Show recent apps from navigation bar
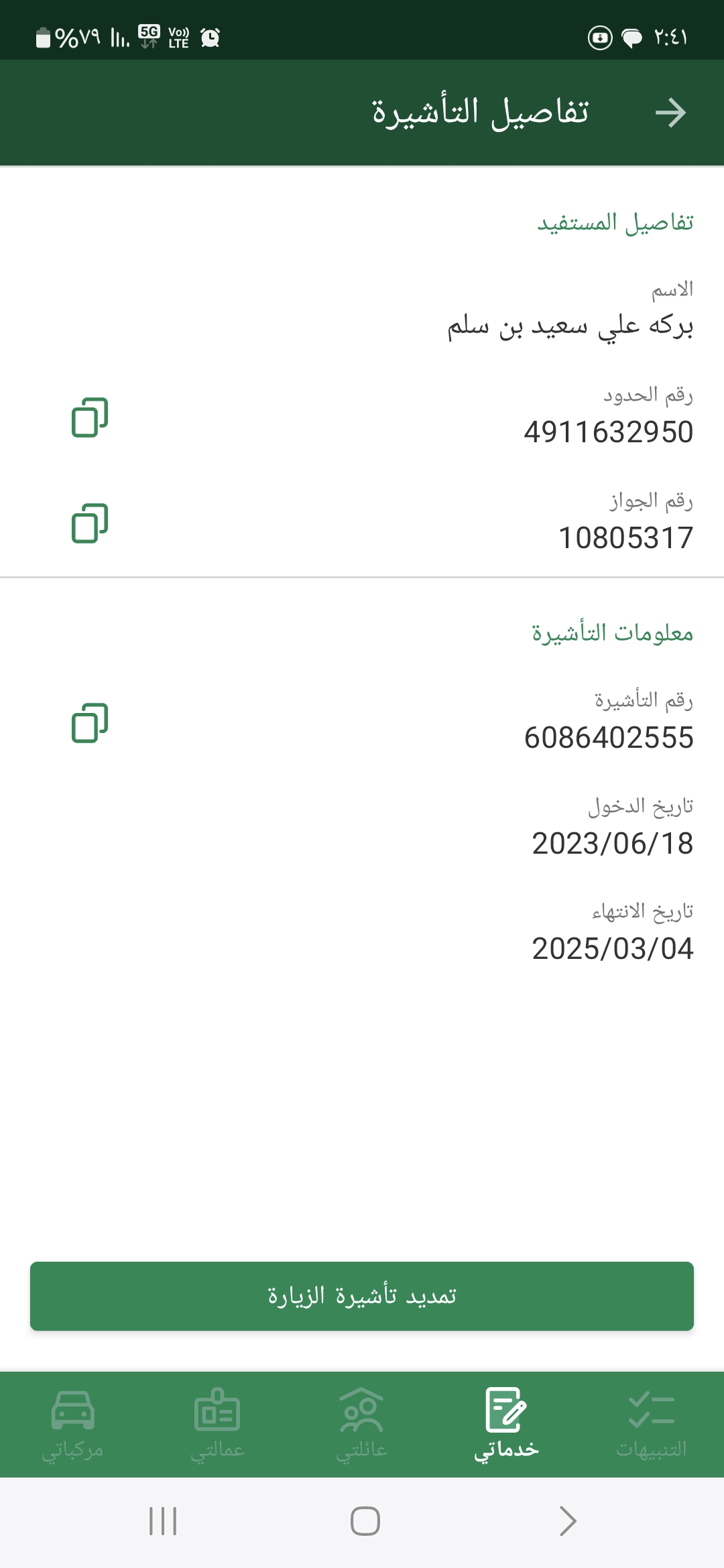Viewport: 724px width, 1568px height. (x=163, y=1521)
